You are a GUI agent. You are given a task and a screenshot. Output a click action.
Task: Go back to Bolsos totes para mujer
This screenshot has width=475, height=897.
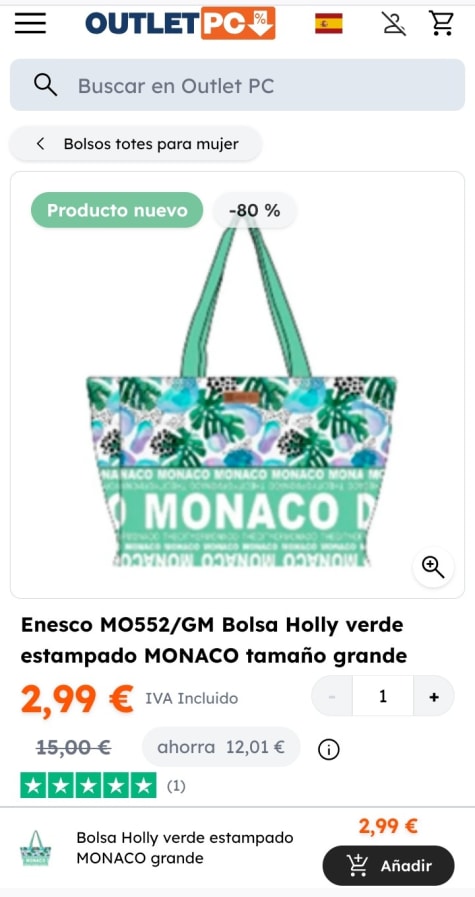pos(136,144)
